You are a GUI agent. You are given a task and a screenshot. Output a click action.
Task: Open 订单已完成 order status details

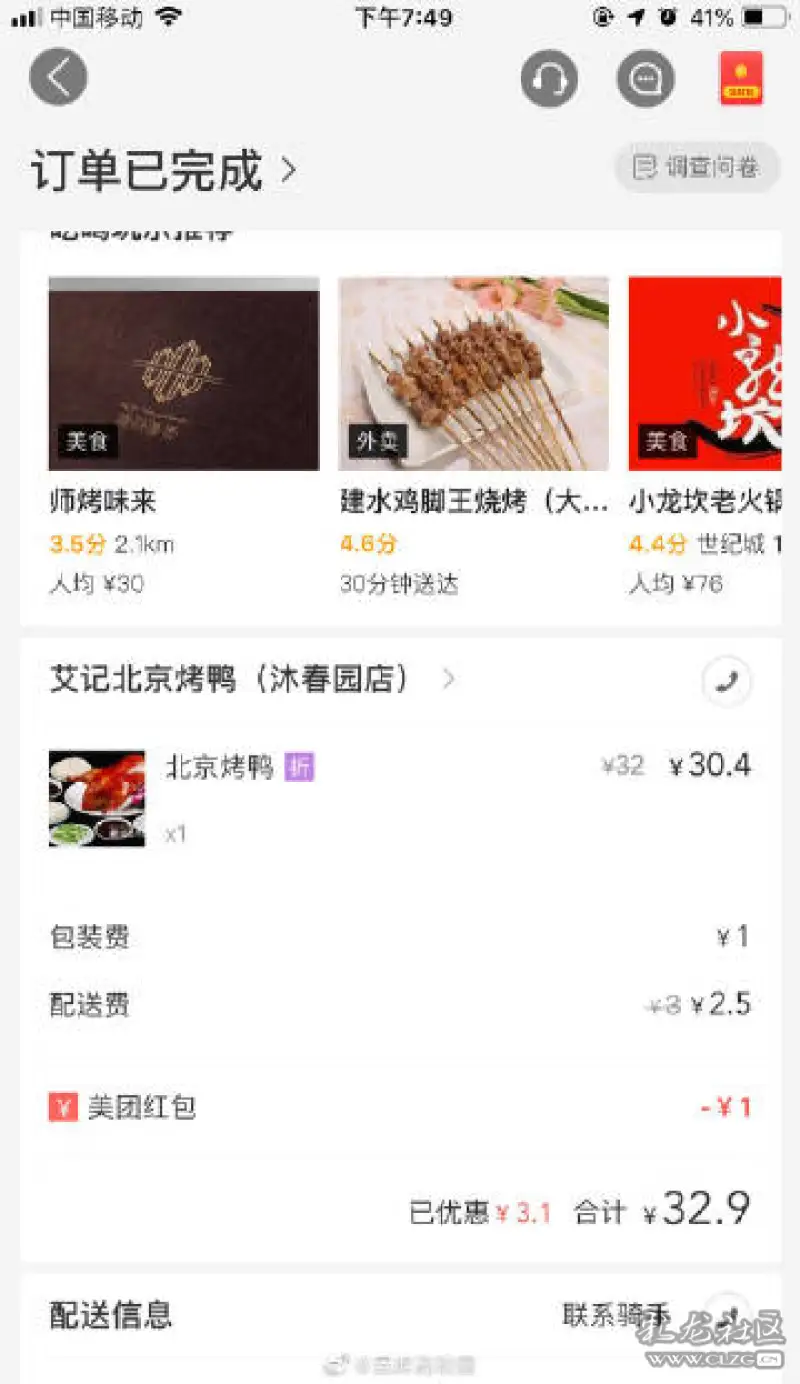pos(164,171)
